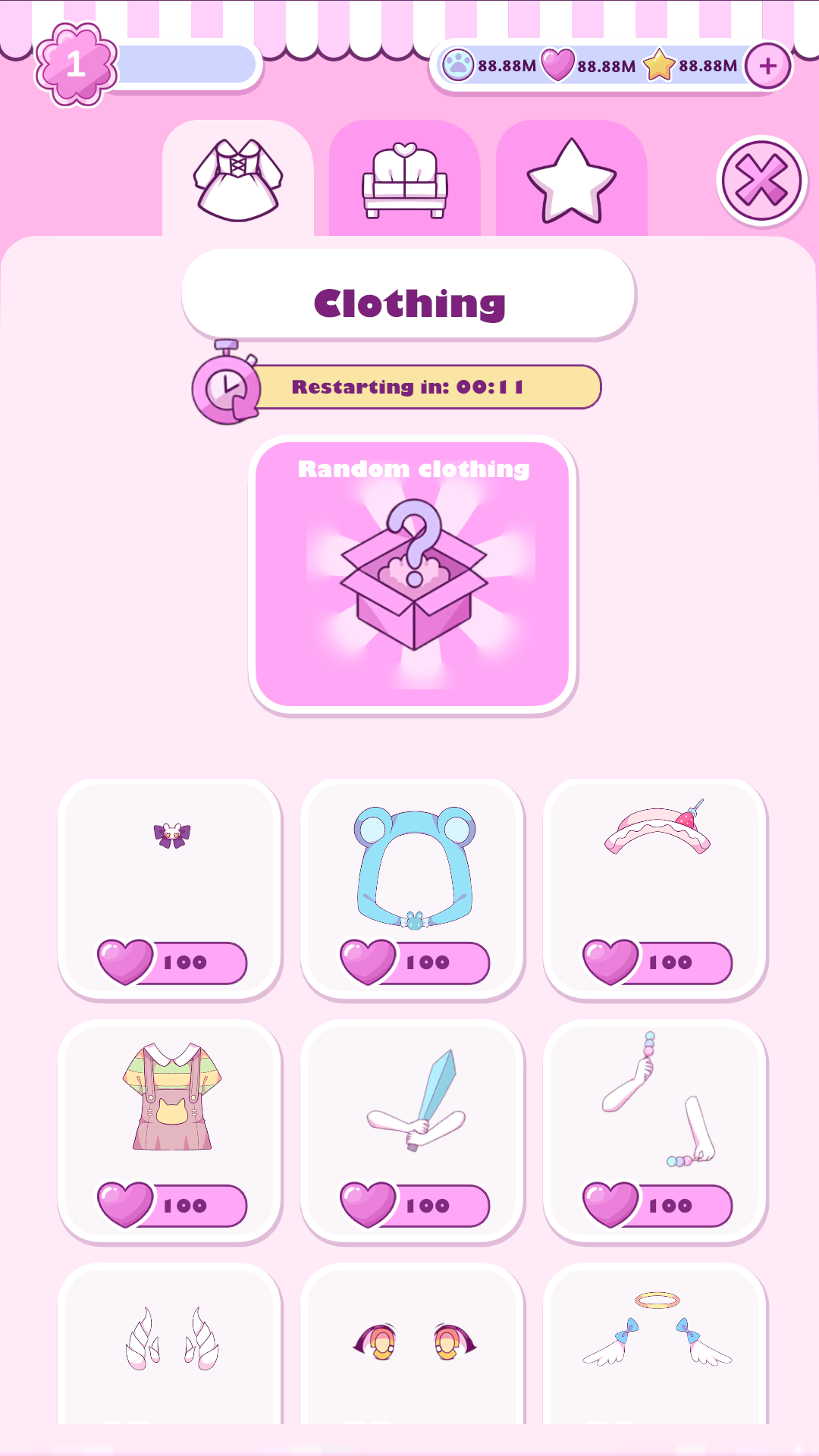The height and width of the screenshot is (1456, 819).
Task: Buy the blue sword arms pose
Action: [414, 1205]
